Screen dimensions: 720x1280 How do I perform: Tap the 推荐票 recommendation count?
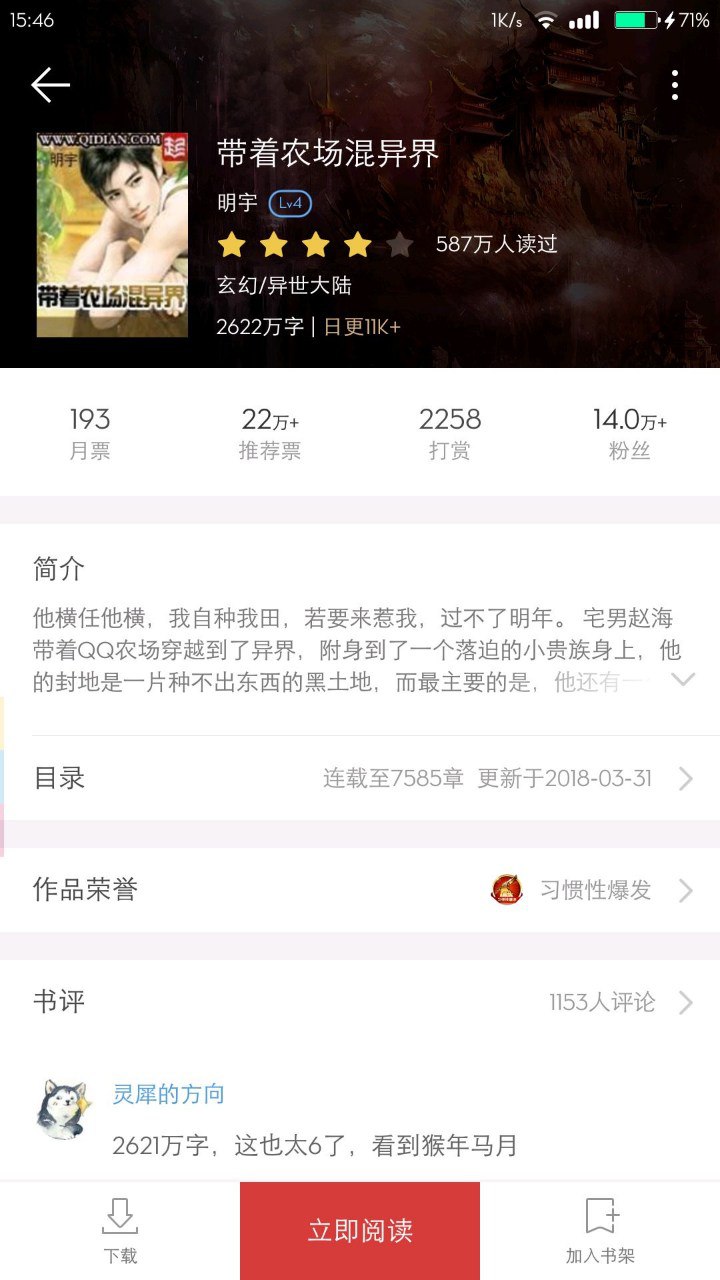click(270, 432)
